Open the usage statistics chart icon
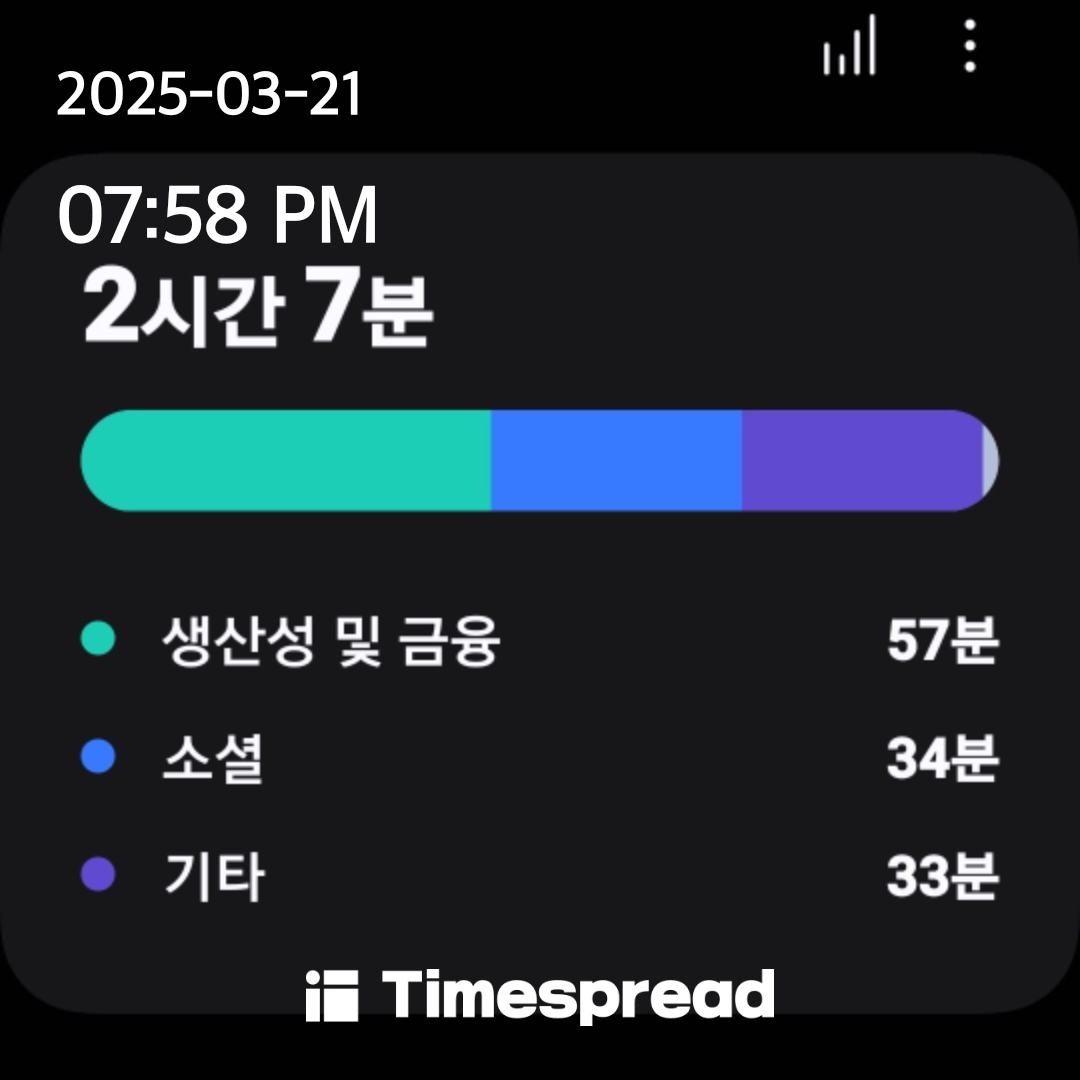 [849, 45]
